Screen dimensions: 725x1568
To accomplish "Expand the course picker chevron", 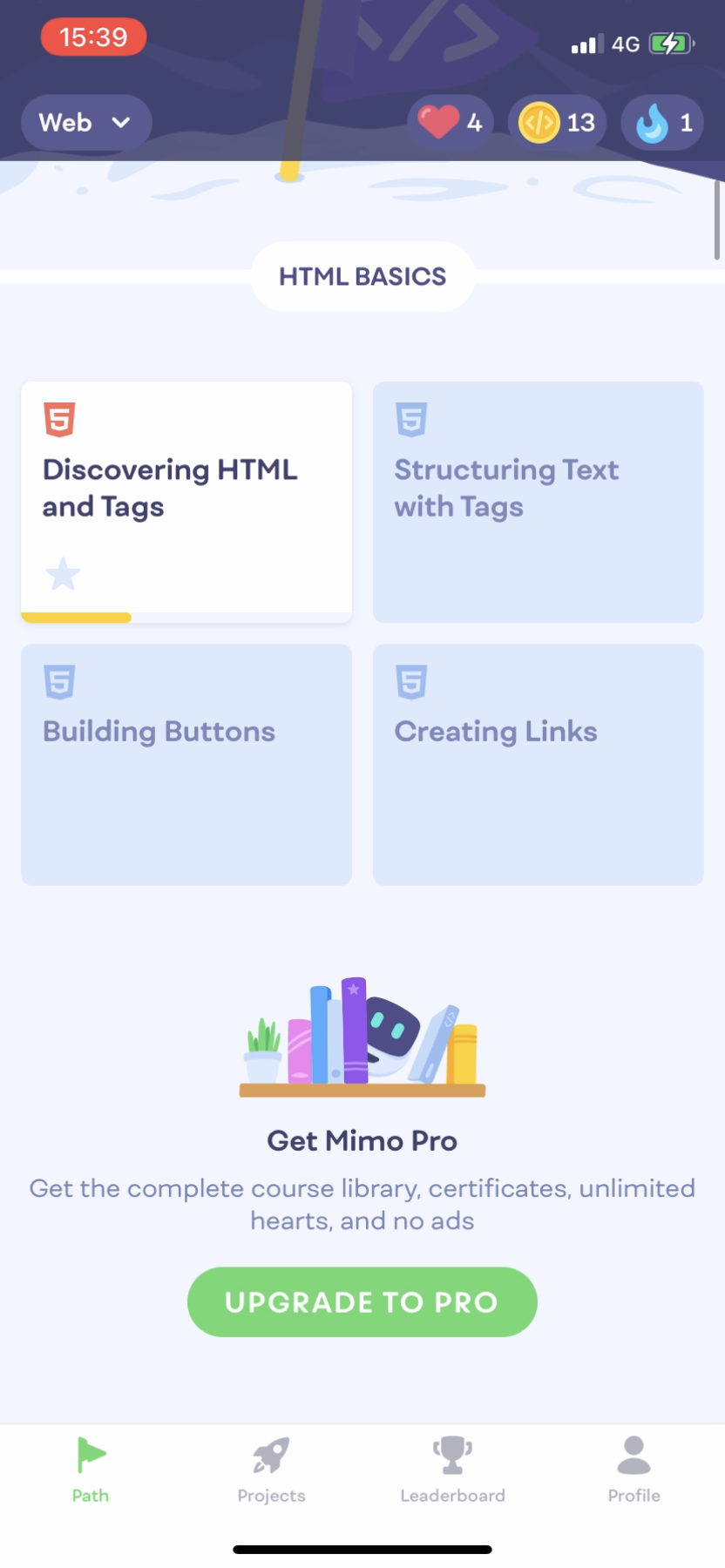I will point(122,123).
